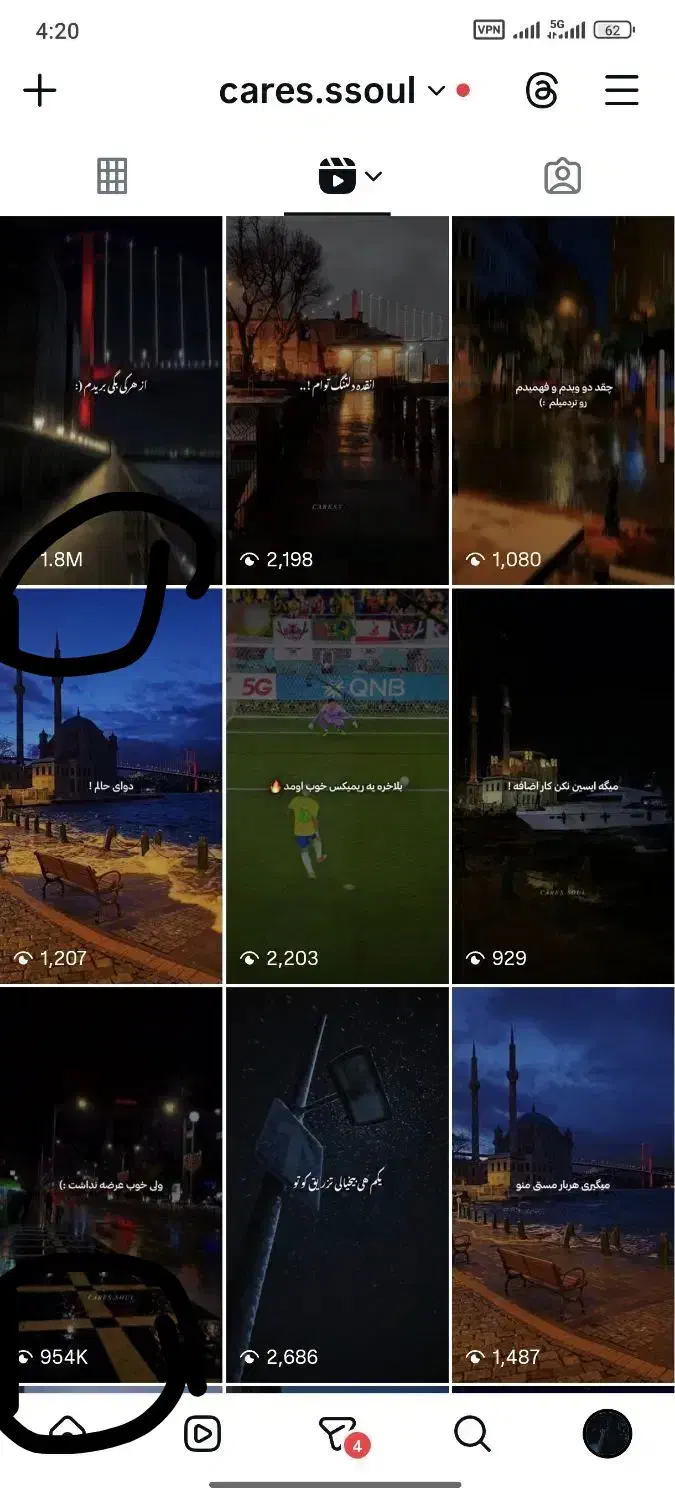
Task: Go to the profile avatar tab
Action: (x=607, y=1435)
